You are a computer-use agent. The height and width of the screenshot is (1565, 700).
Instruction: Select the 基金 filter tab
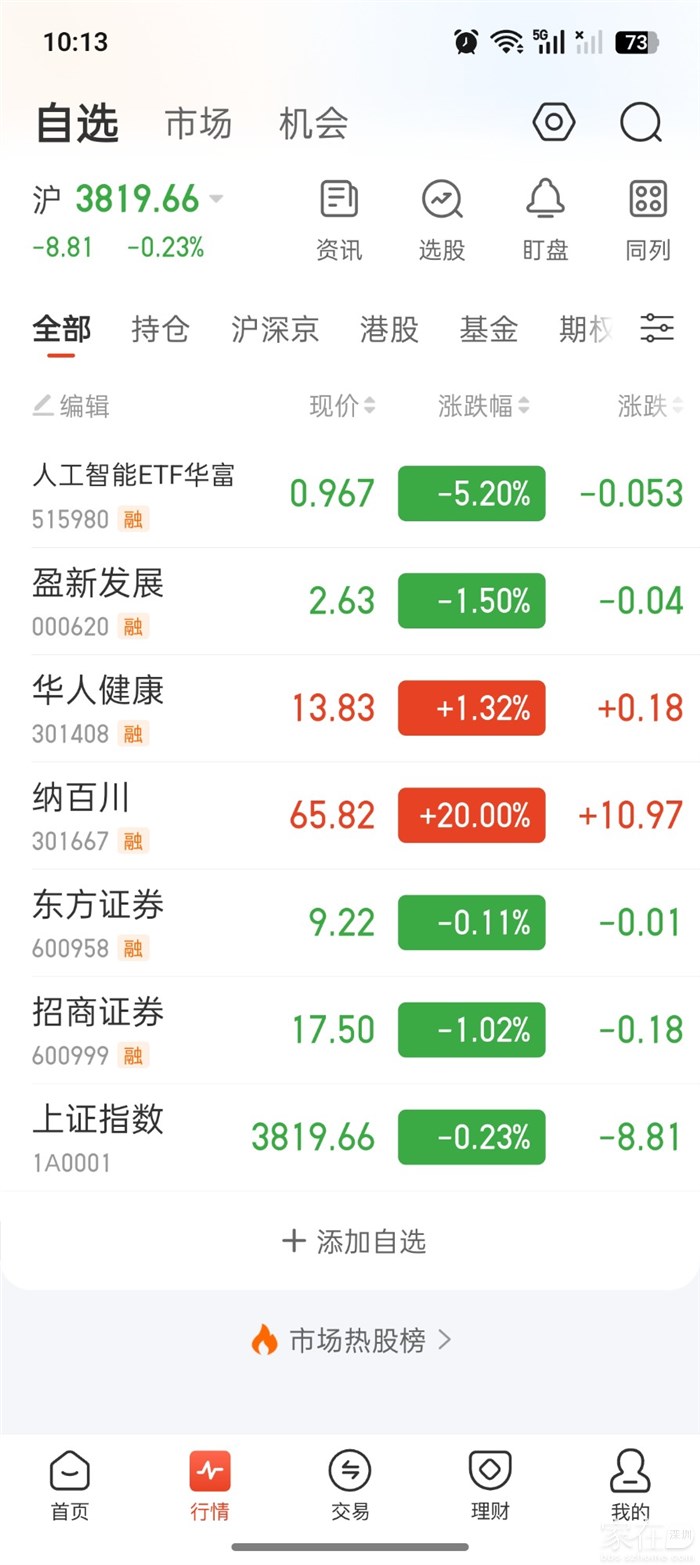tap(489, 329)
